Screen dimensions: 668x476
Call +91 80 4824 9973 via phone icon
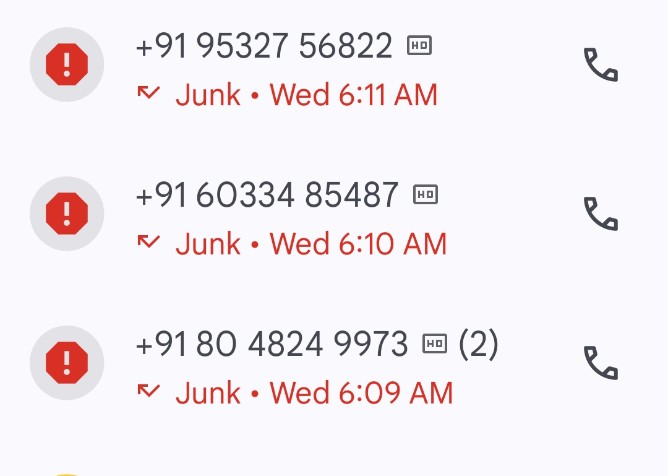pyautogui.click(x=600, y=362)
